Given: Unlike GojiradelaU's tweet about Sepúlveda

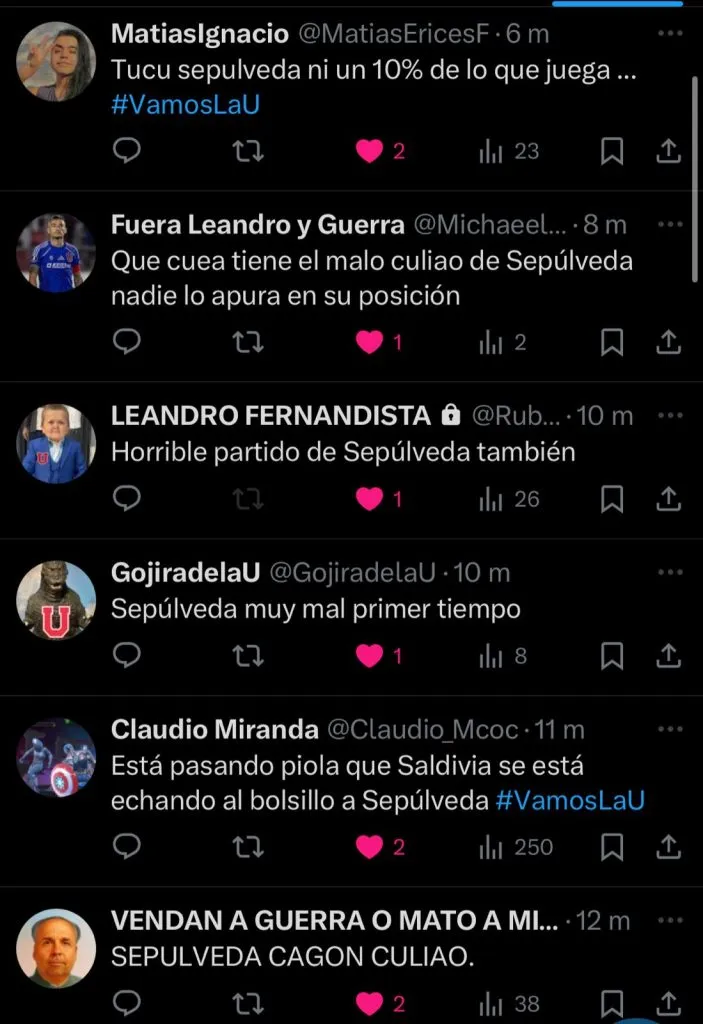Looking at the screenshot, I should 370,656.
